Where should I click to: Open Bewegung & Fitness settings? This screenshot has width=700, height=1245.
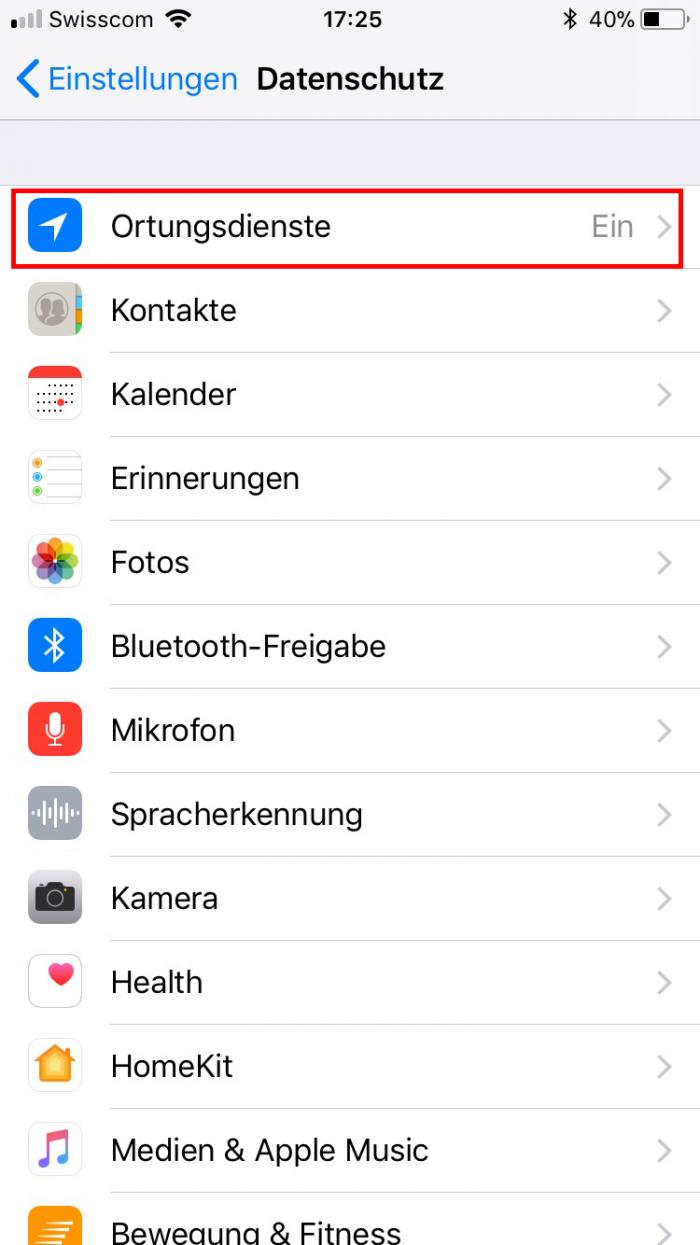tap(350, 1228)
